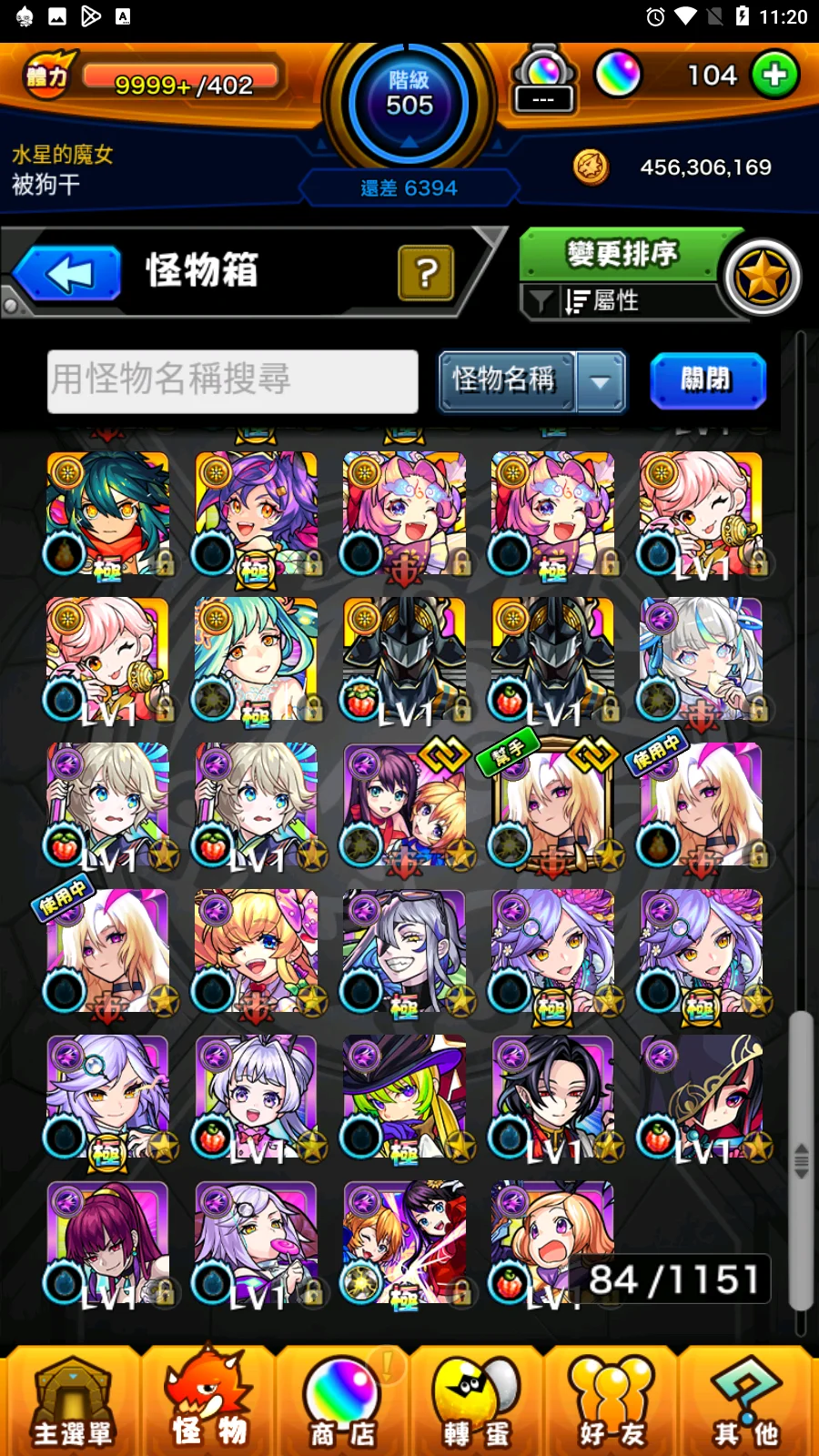Expand the 怪物名稱 dropdown
The image size is (819, 1456).
pos(600,381)
